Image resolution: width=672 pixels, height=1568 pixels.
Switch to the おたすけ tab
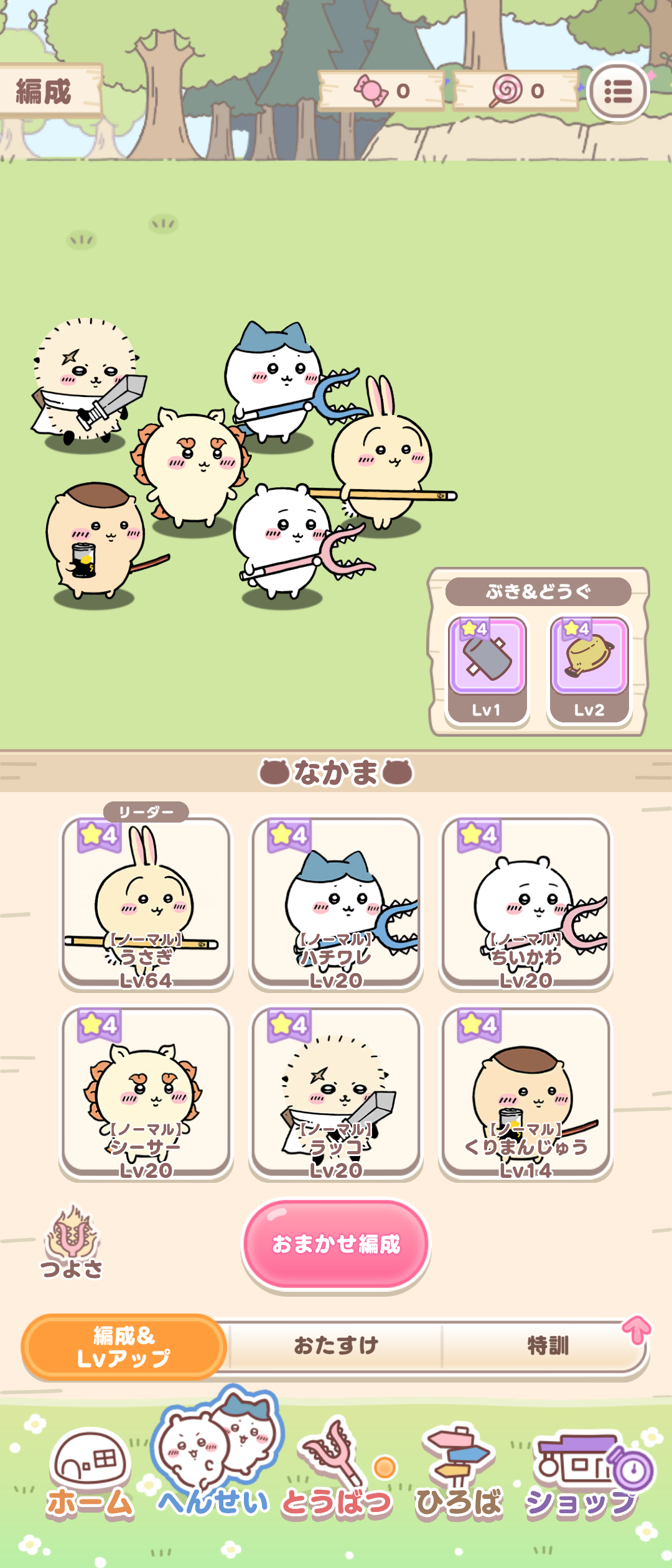coord(336,1346)
